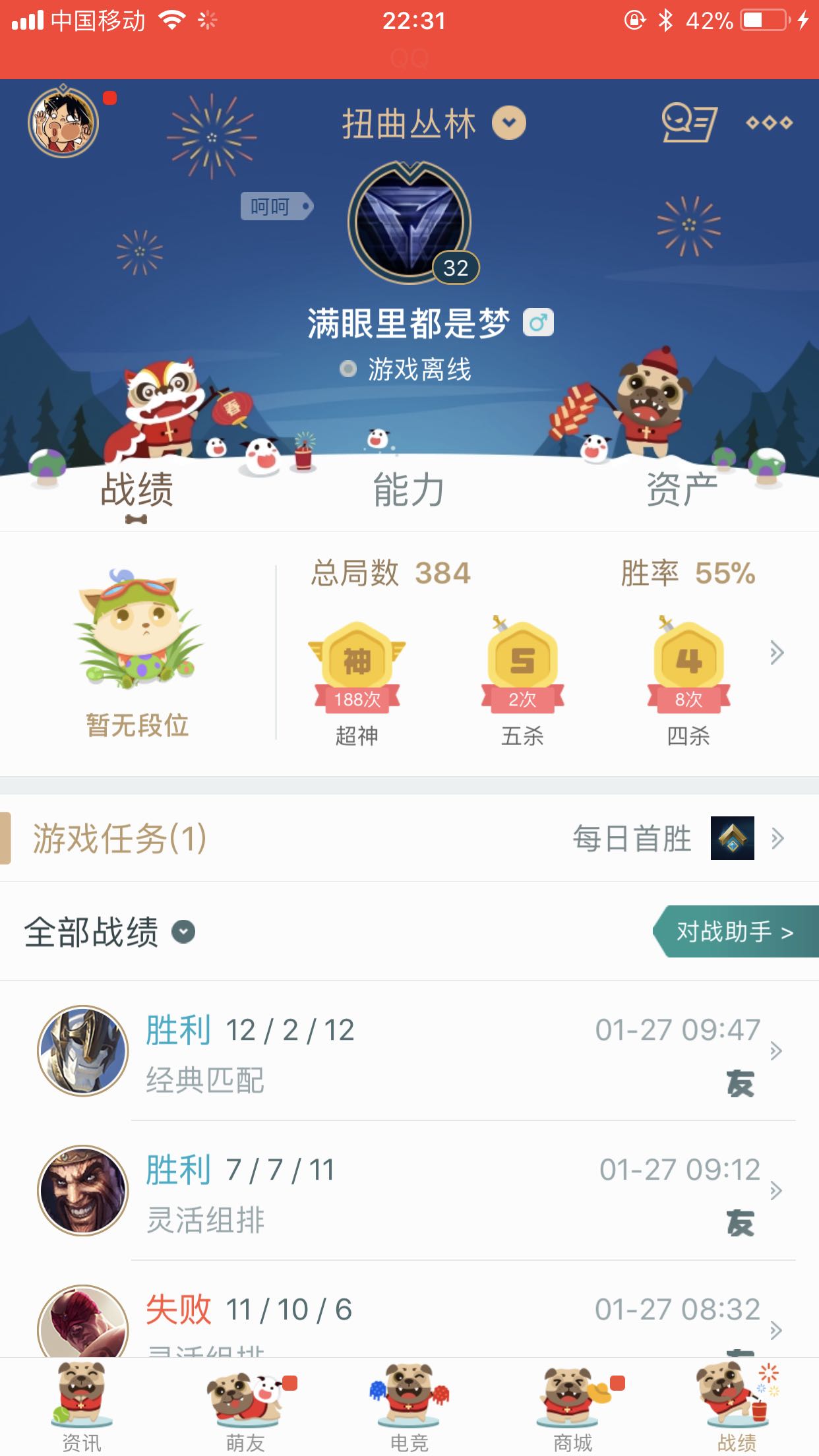Screen dimensions: 819x1456
Task: Open the messages icon in header
Action: coord(688,123)
